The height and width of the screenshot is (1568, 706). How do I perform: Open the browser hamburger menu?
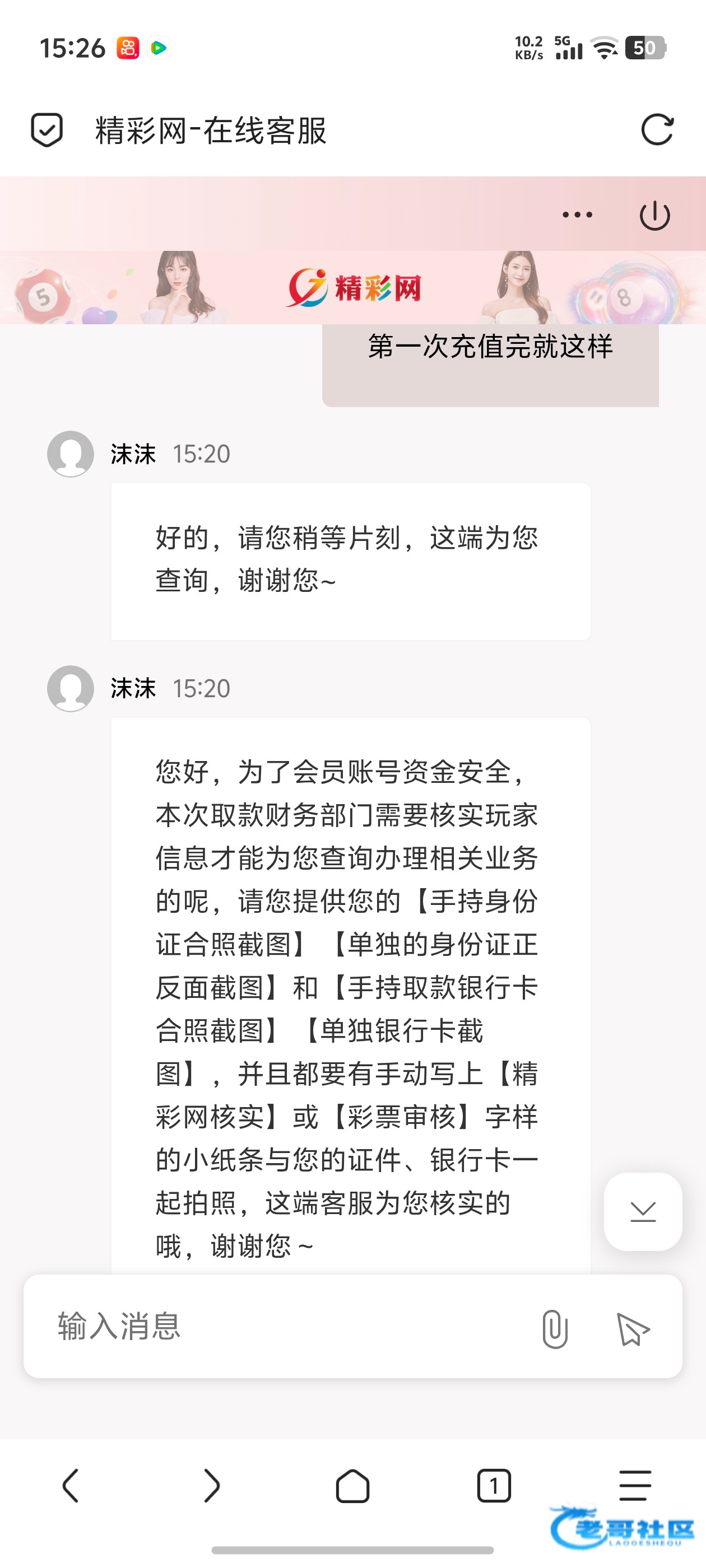pos(635,1485)
